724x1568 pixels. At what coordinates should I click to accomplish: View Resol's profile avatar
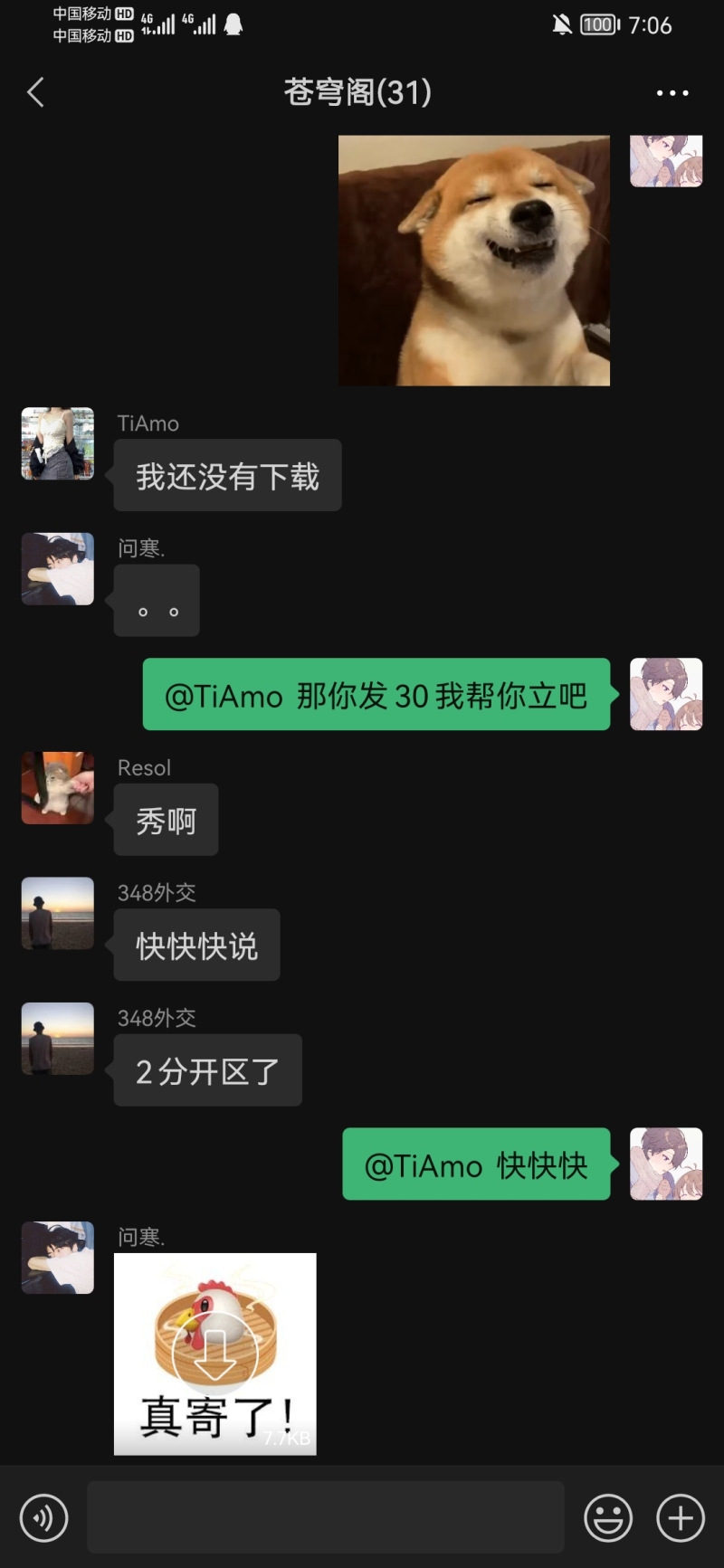58,788
